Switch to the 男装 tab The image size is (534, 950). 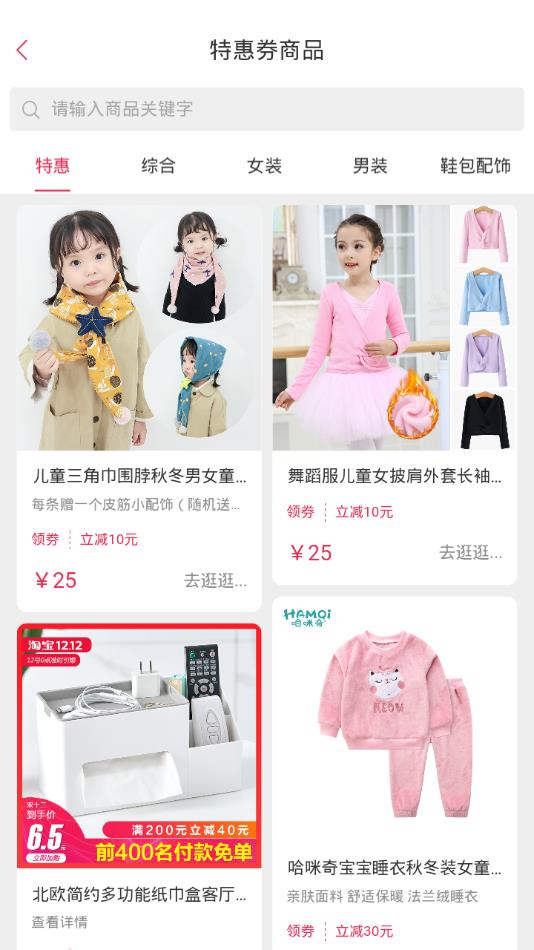click(370, 165)
